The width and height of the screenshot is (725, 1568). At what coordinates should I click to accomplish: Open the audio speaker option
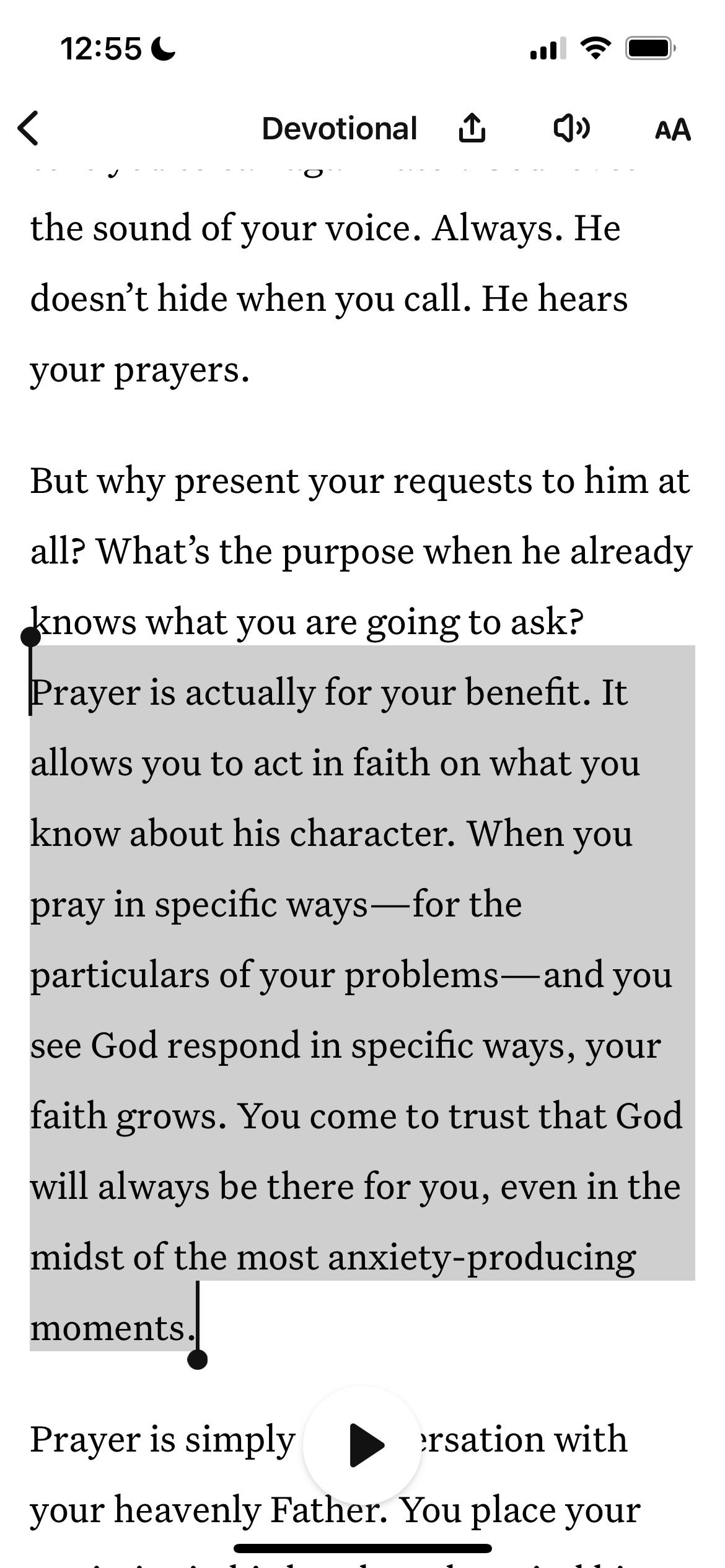pyautogui.click(x=571, y=128)
